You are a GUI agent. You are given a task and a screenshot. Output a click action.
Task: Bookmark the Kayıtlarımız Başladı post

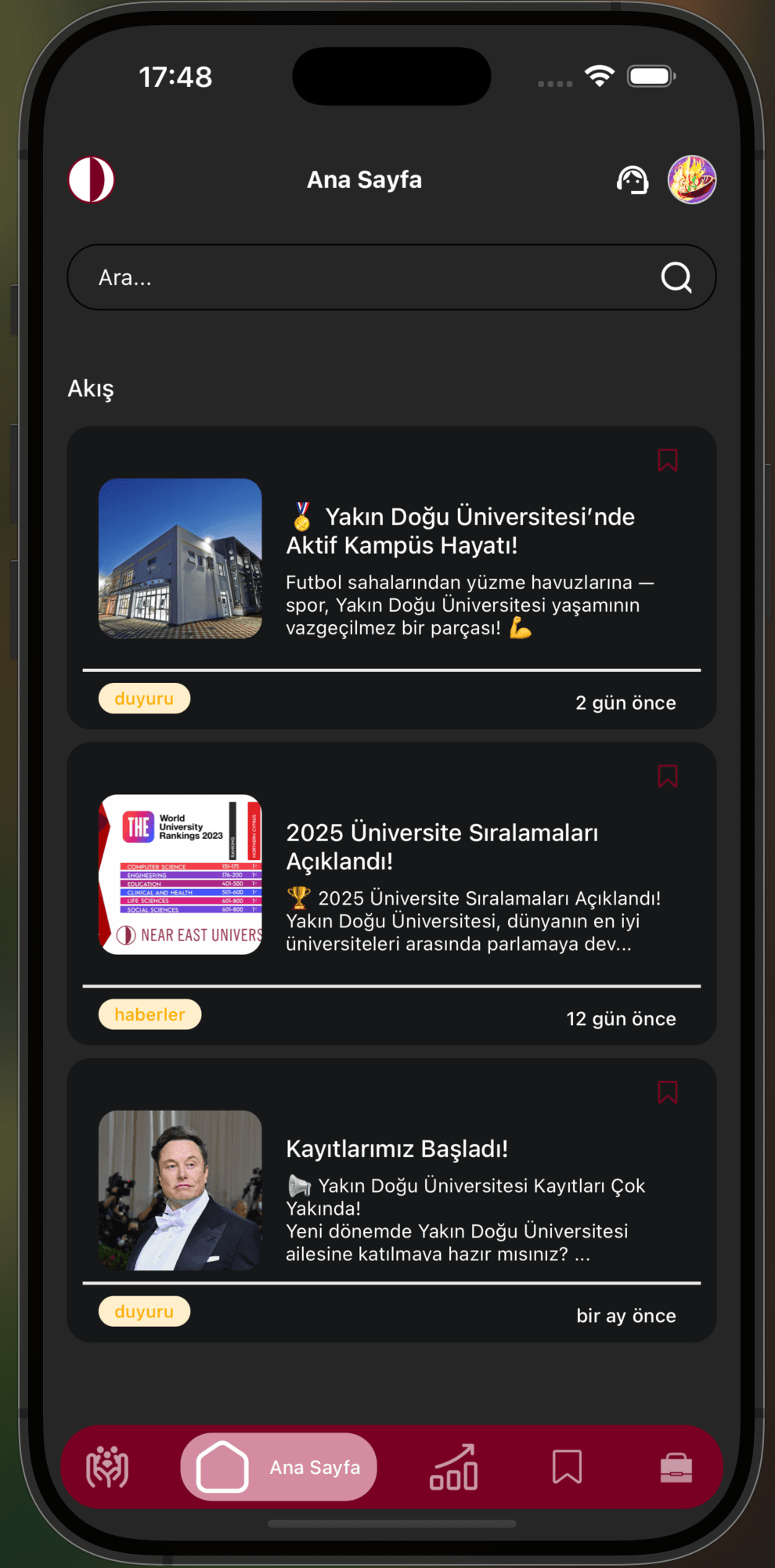pos(668,1092)
